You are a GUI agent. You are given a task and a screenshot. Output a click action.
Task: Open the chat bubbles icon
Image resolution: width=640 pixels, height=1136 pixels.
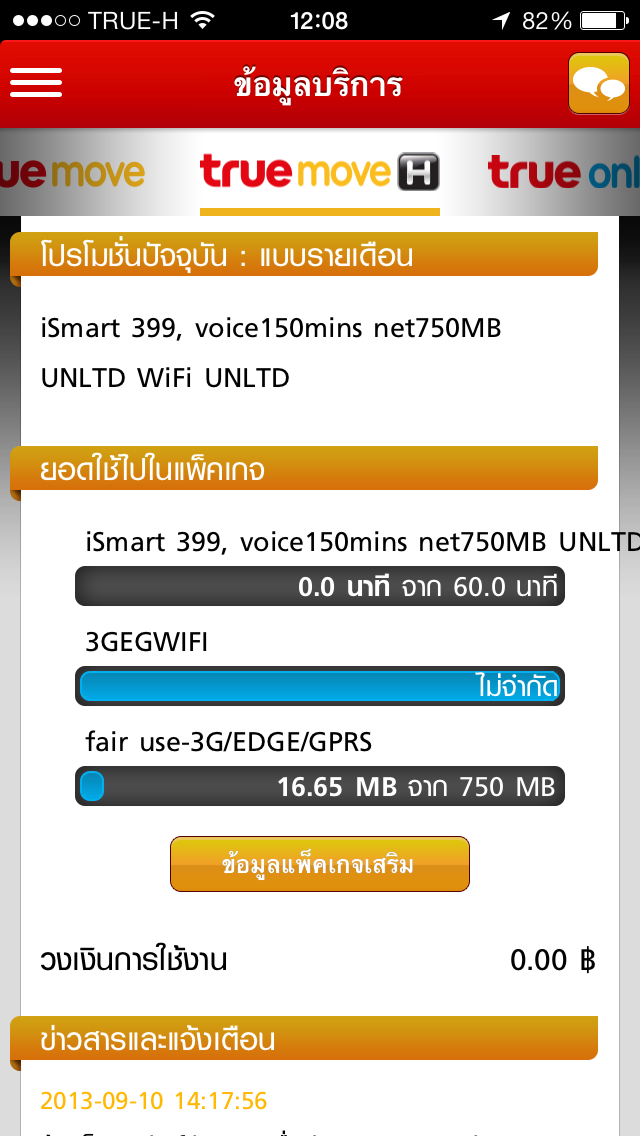tap(599, 83)
